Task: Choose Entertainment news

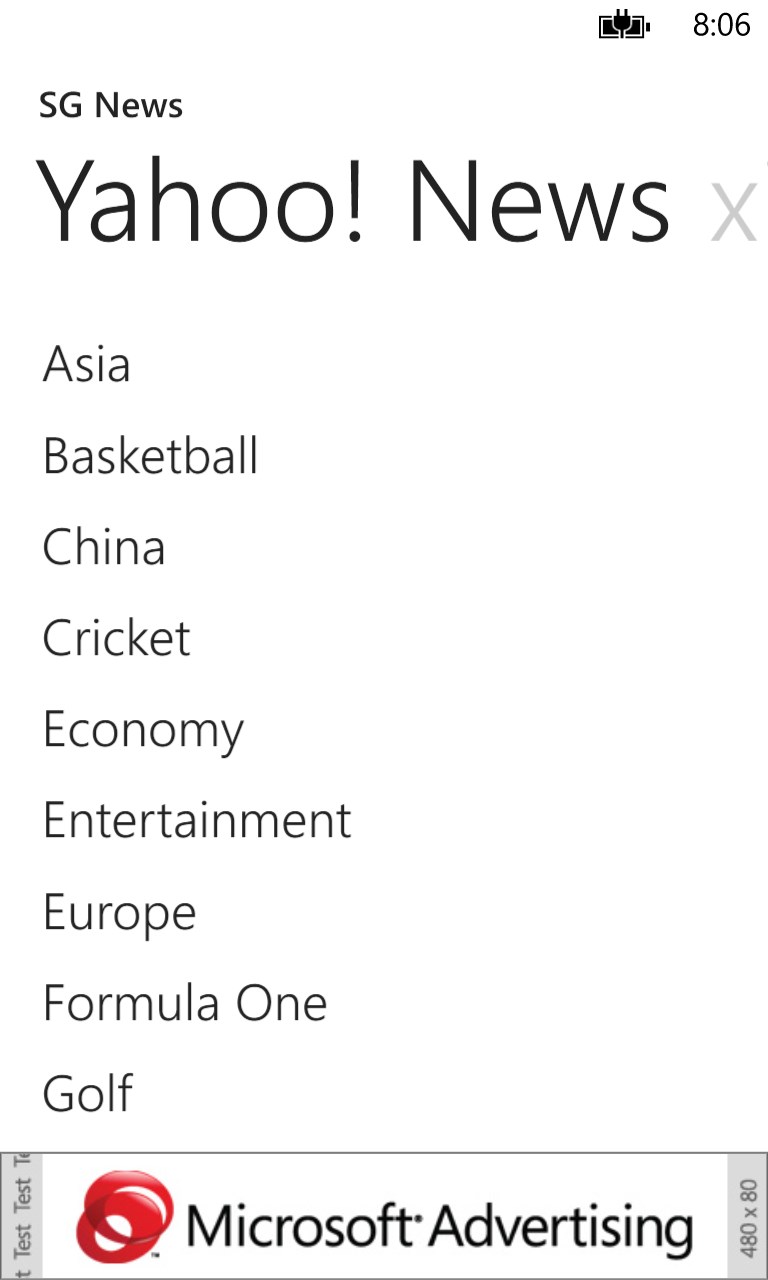Action: coord(197,821)
